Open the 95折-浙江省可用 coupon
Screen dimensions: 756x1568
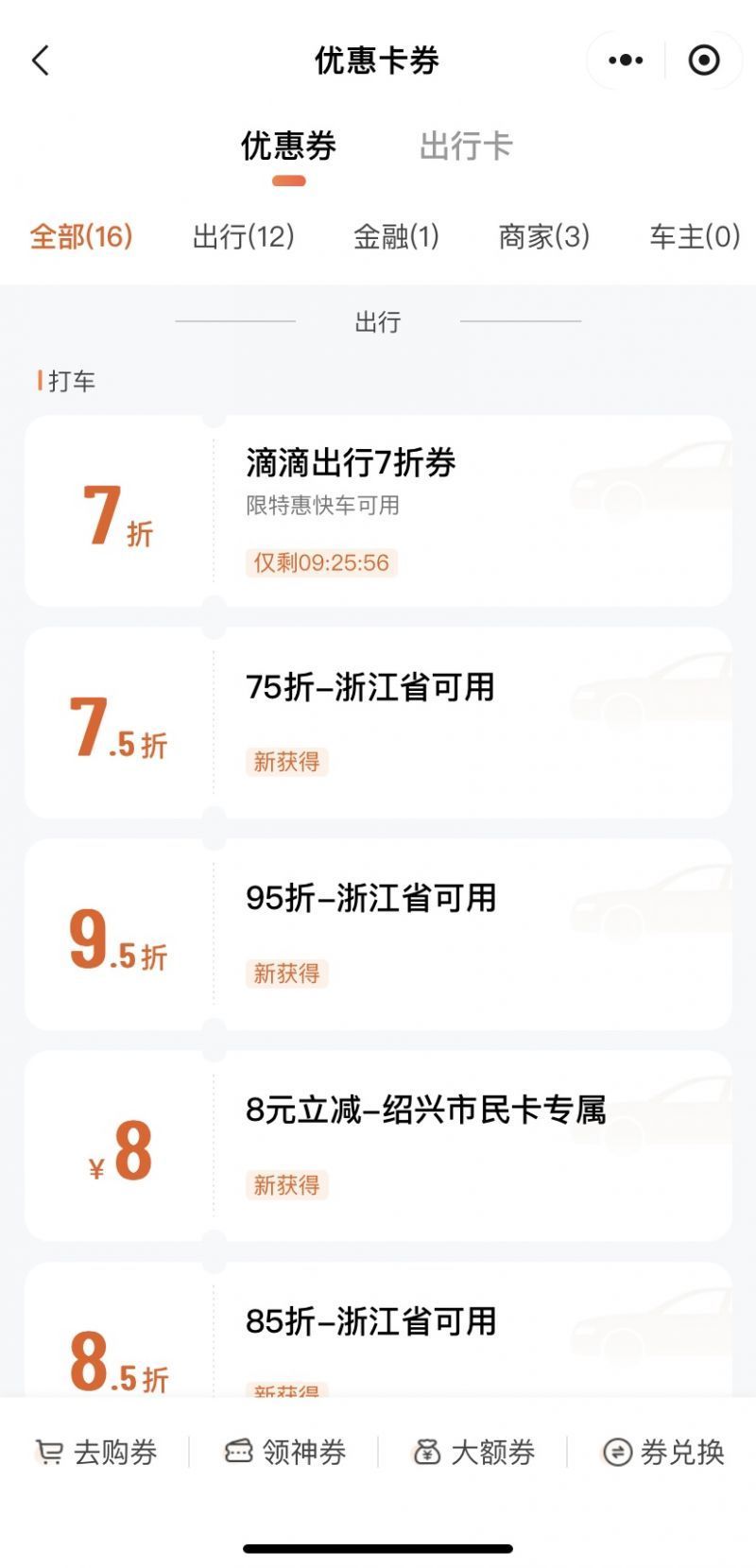[378, 934]
